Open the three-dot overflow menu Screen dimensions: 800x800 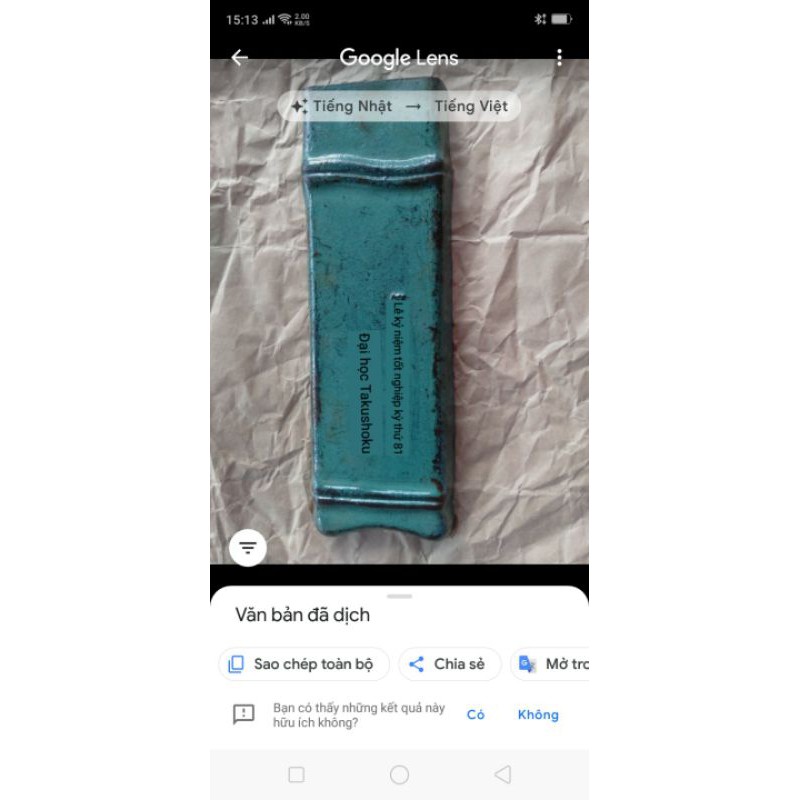point(559,58)
